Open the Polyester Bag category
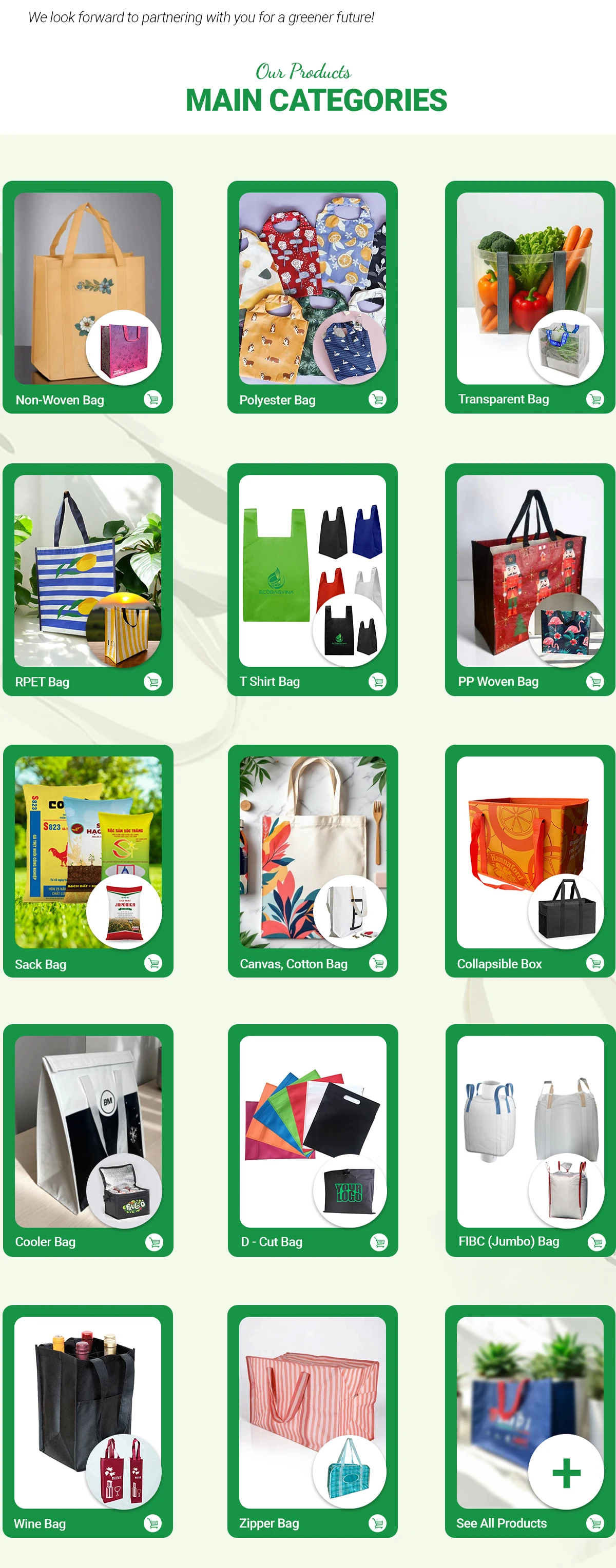616x1568 pixels. 313,297
